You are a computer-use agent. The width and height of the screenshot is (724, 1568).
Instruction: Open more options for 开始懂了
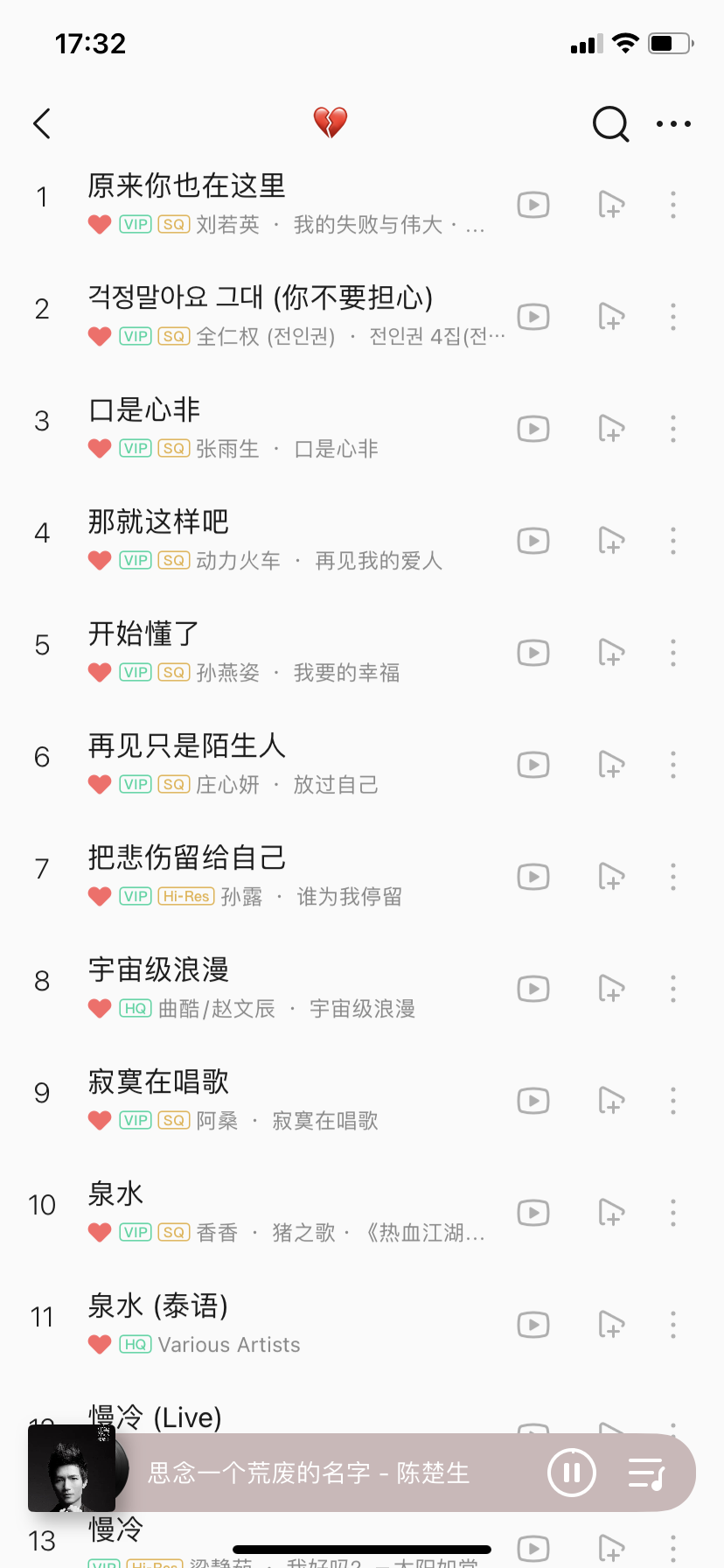click(673, 653)
